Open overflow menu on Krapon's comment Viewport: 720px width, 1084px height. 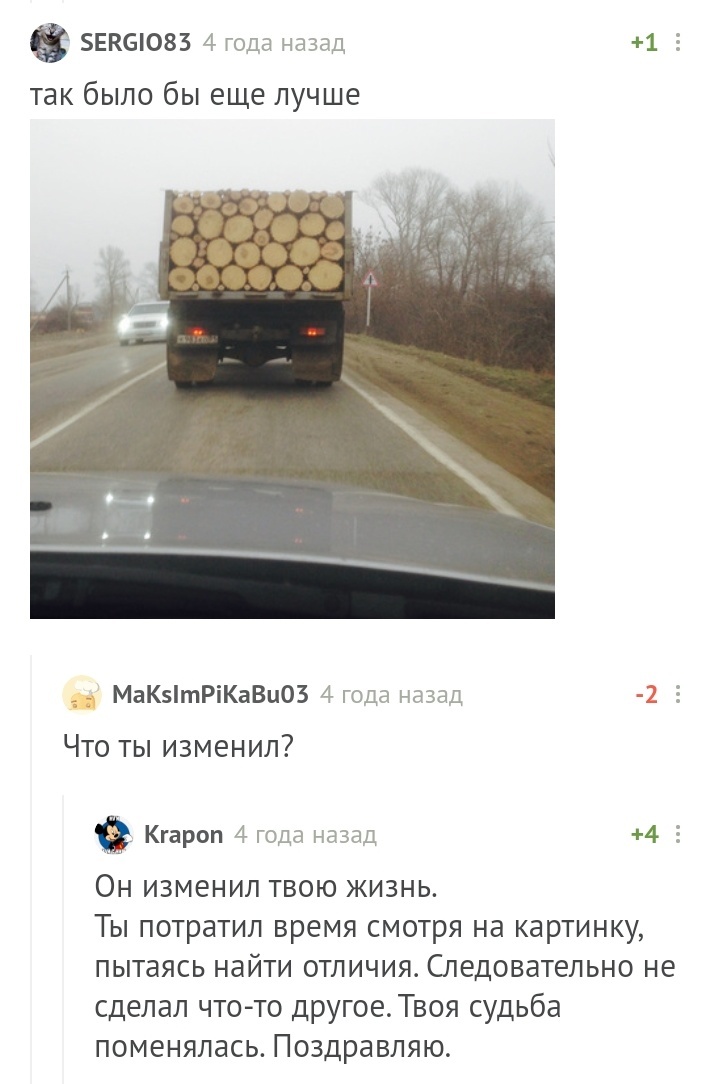[679, 834]
